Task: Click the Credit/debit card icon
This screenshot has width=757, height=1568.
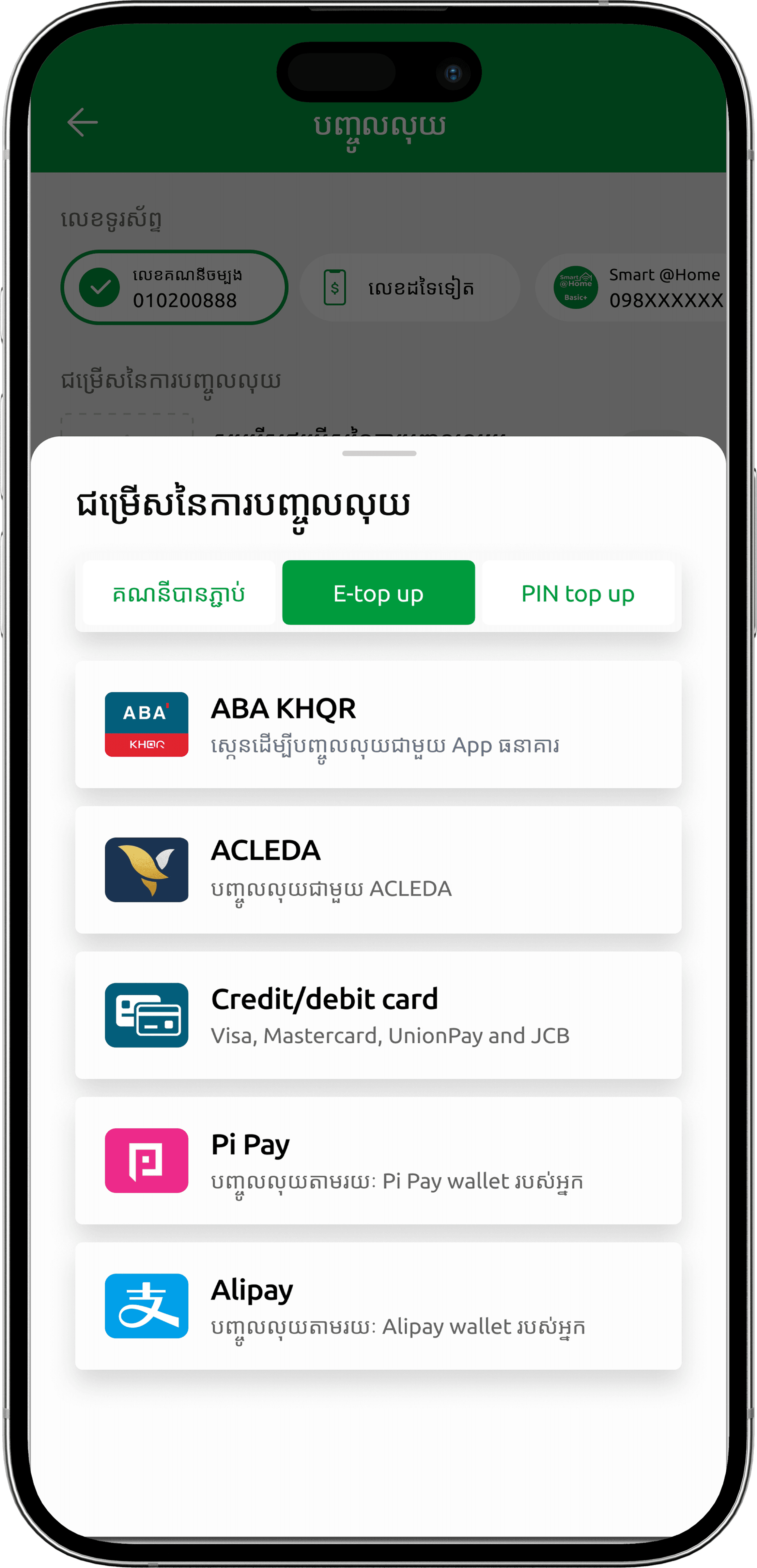Action: pos(146,1015)
